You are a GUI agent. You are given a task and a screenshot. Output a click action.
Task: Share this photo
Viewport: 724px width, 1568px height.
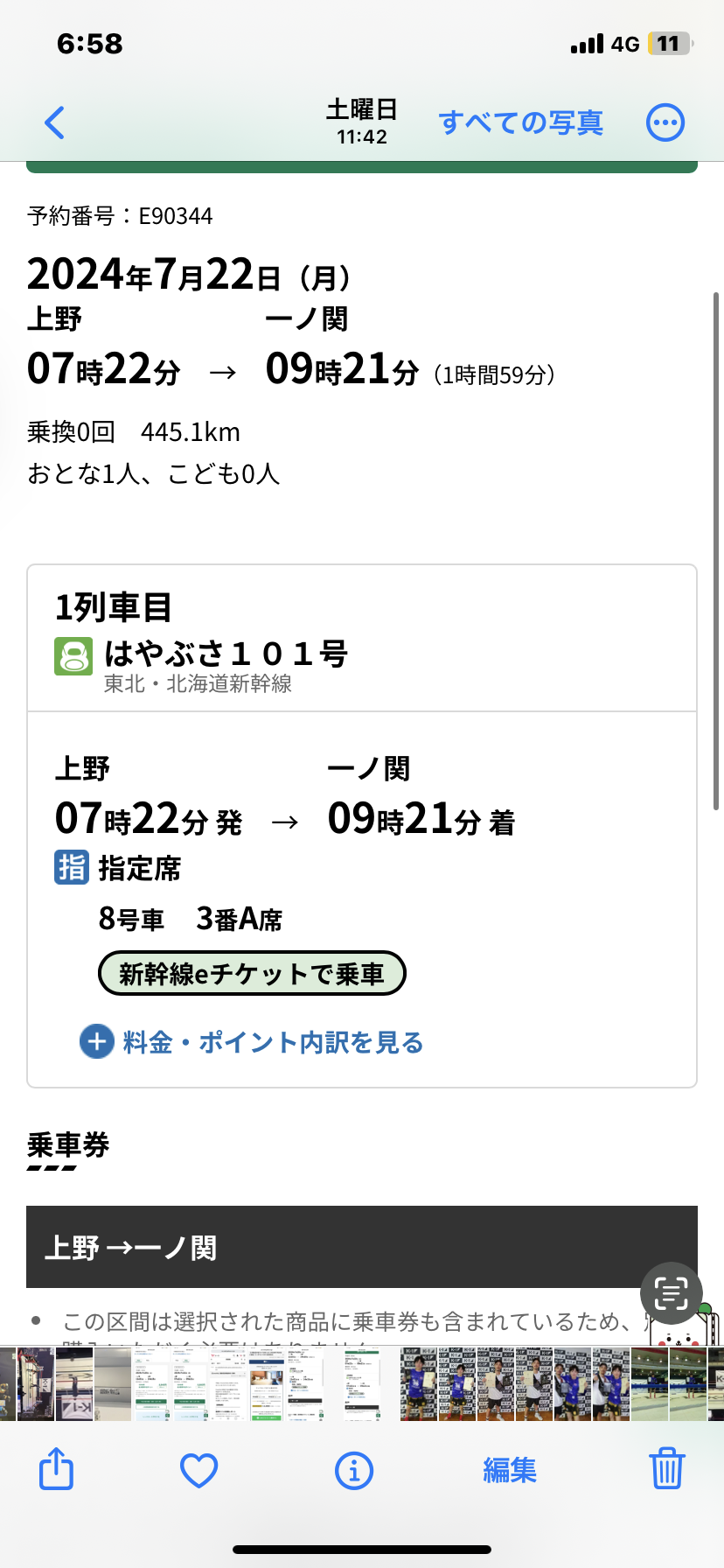tap(57, 1469)
